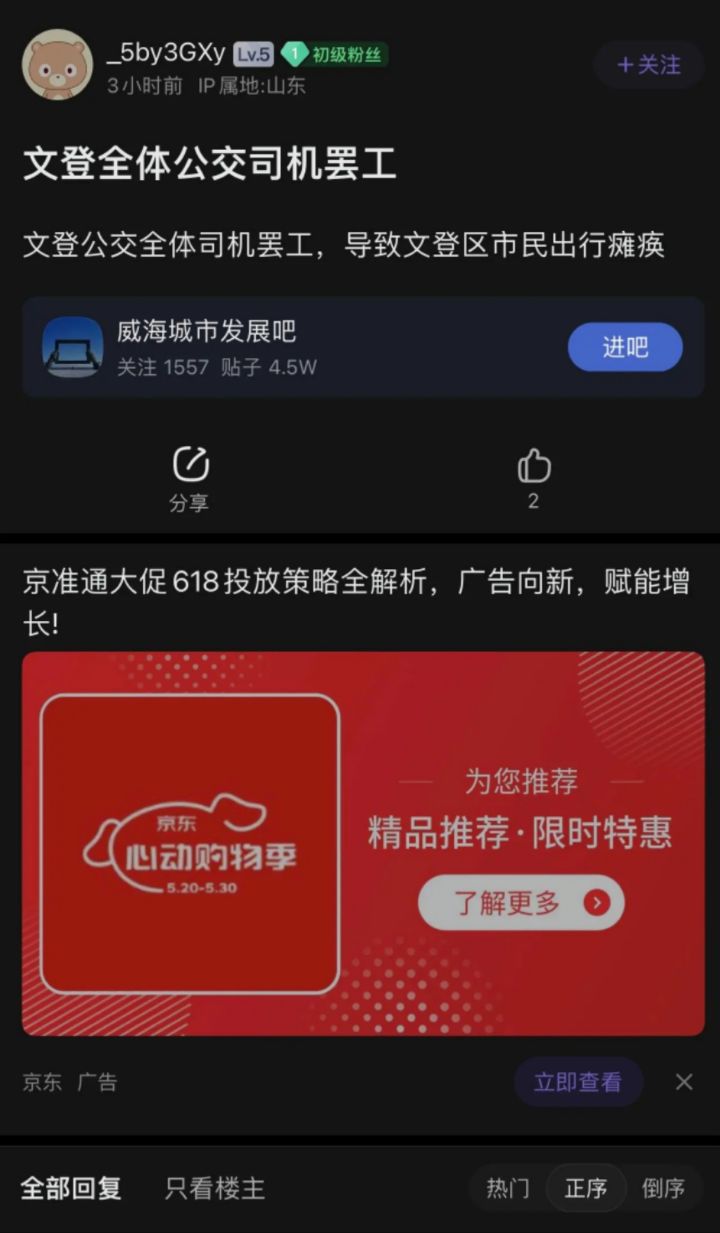Sort replies by 热门
The image size is (720, 1233).
[x=508, y=1188]
